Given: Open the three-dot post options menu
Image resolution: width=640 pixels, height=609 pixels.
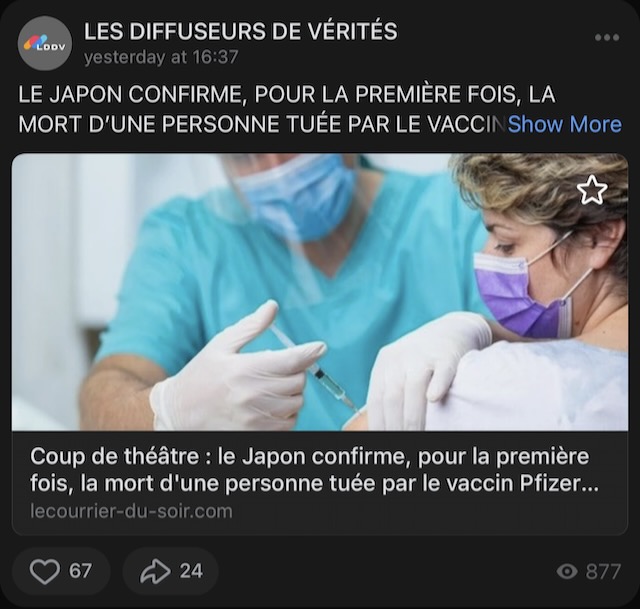Looking at the screenshot, I should [x=607, y=38].
